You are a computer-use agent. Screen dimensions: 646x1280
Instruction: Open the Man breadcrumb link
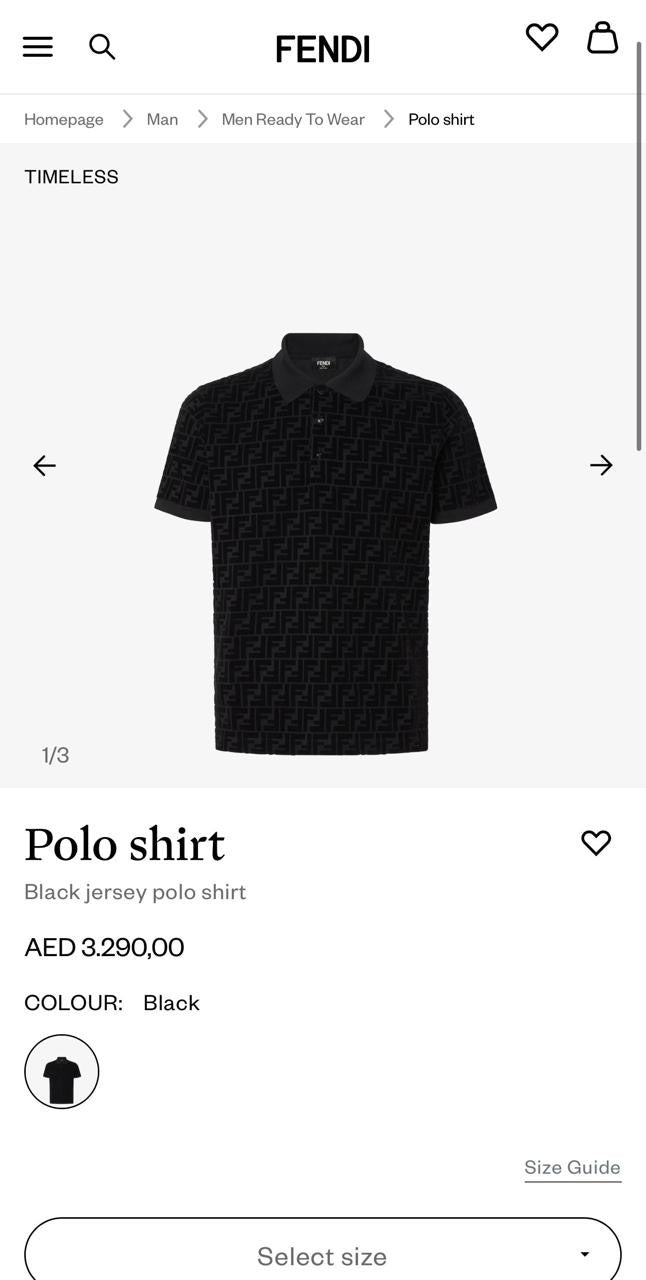[x=162, y=119]
